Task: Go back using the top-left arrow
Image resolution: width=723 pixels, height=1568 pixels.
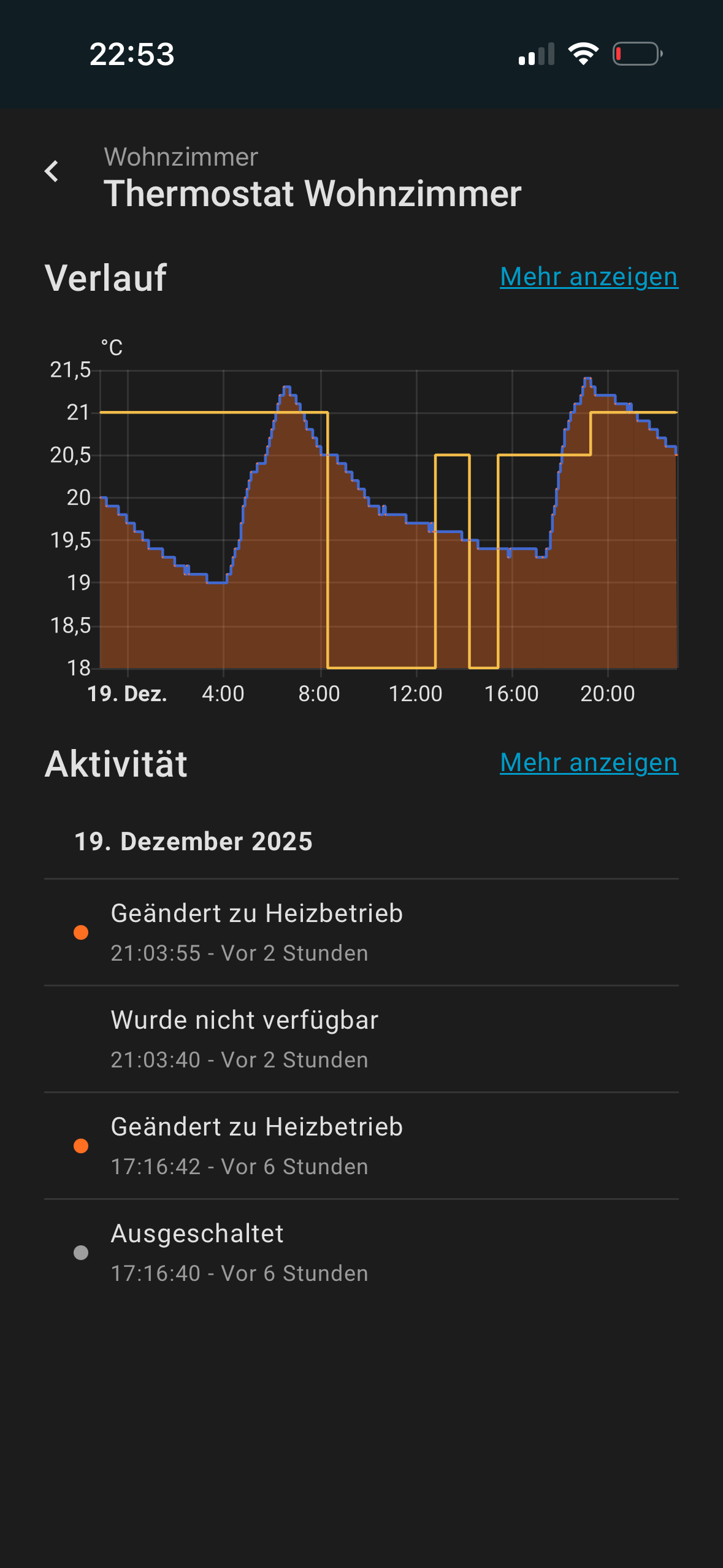Action: point(52,171)
